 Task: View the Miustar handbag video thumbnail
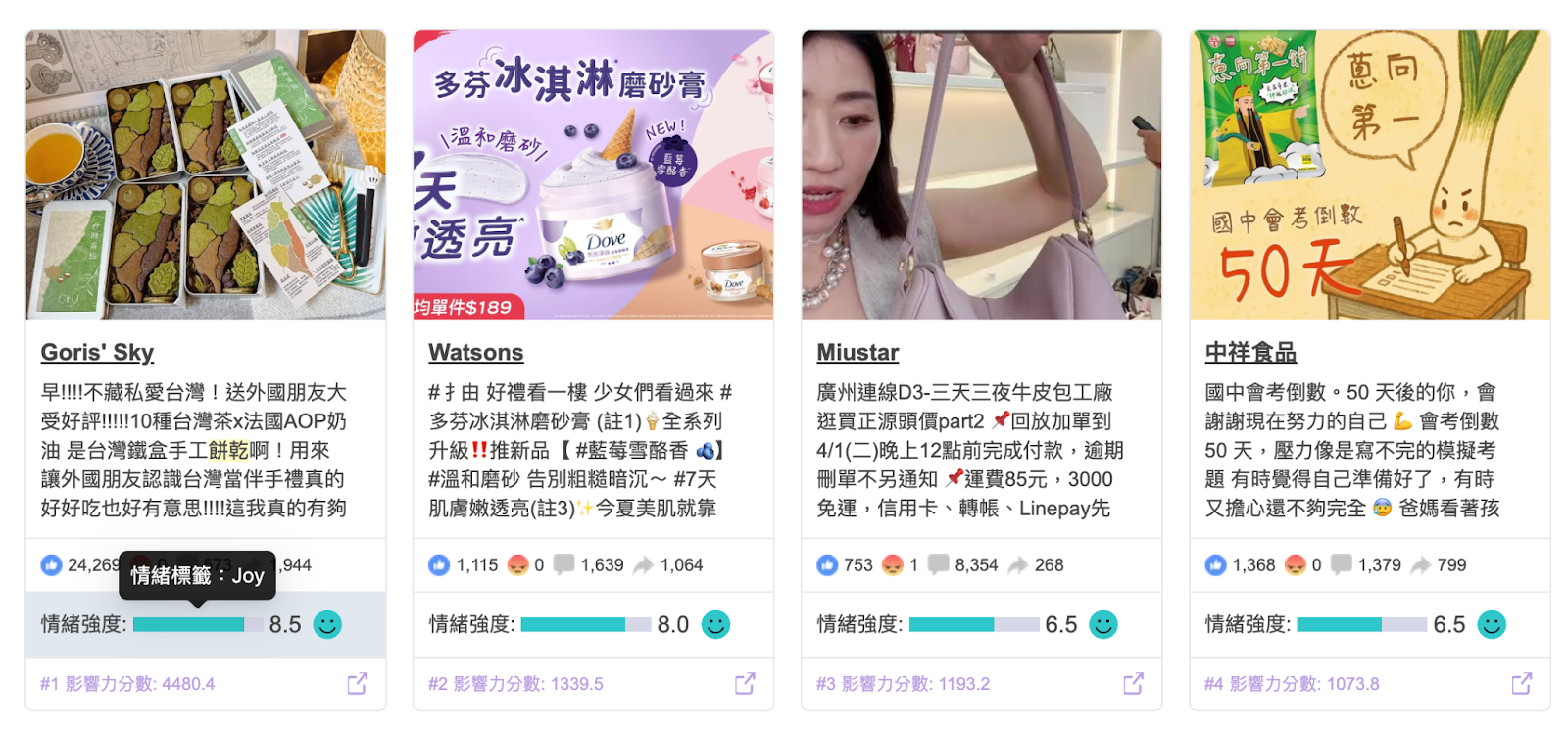(x=981, y=175)
